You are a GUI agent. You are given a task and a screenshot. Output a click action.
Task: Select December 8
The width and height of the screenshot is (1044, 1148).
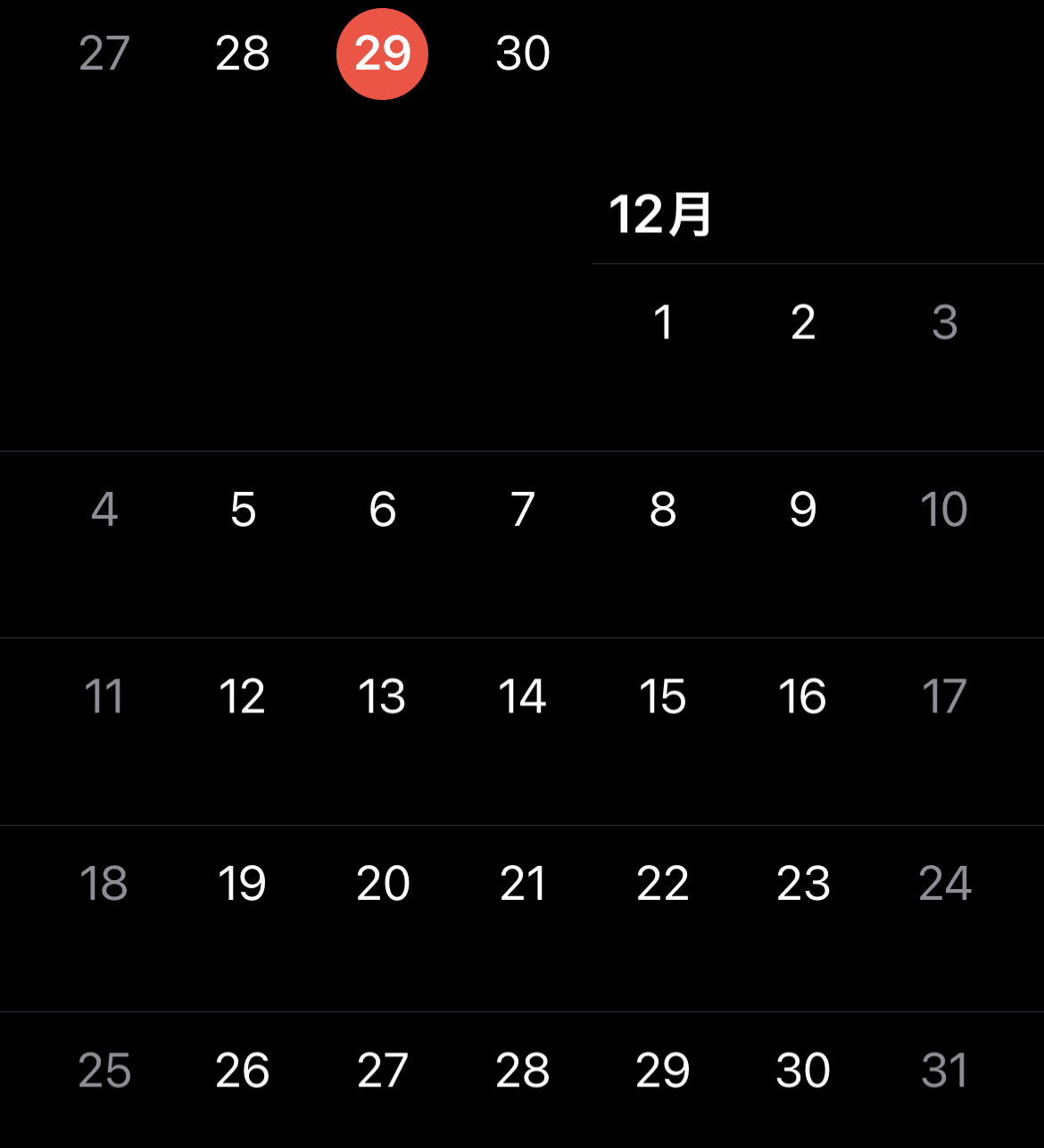tap(663, 510)
